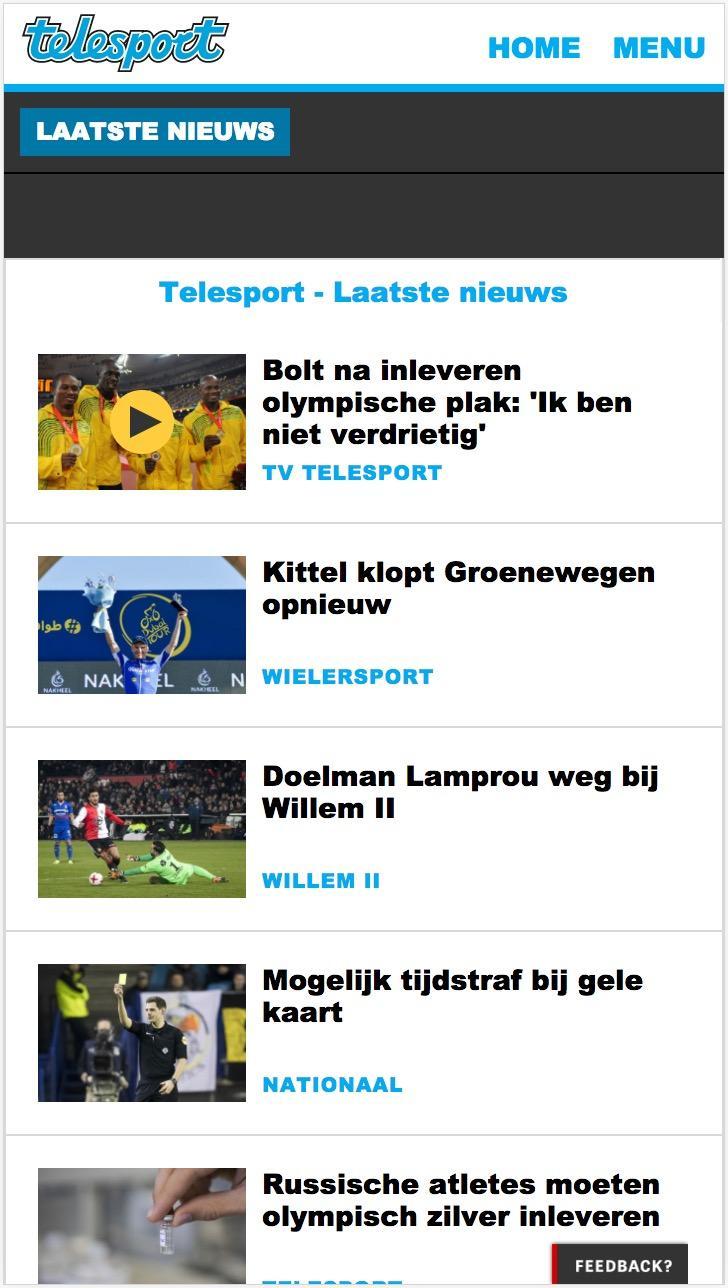Click the referee yellow card photo

click(x=141, y=1032)
